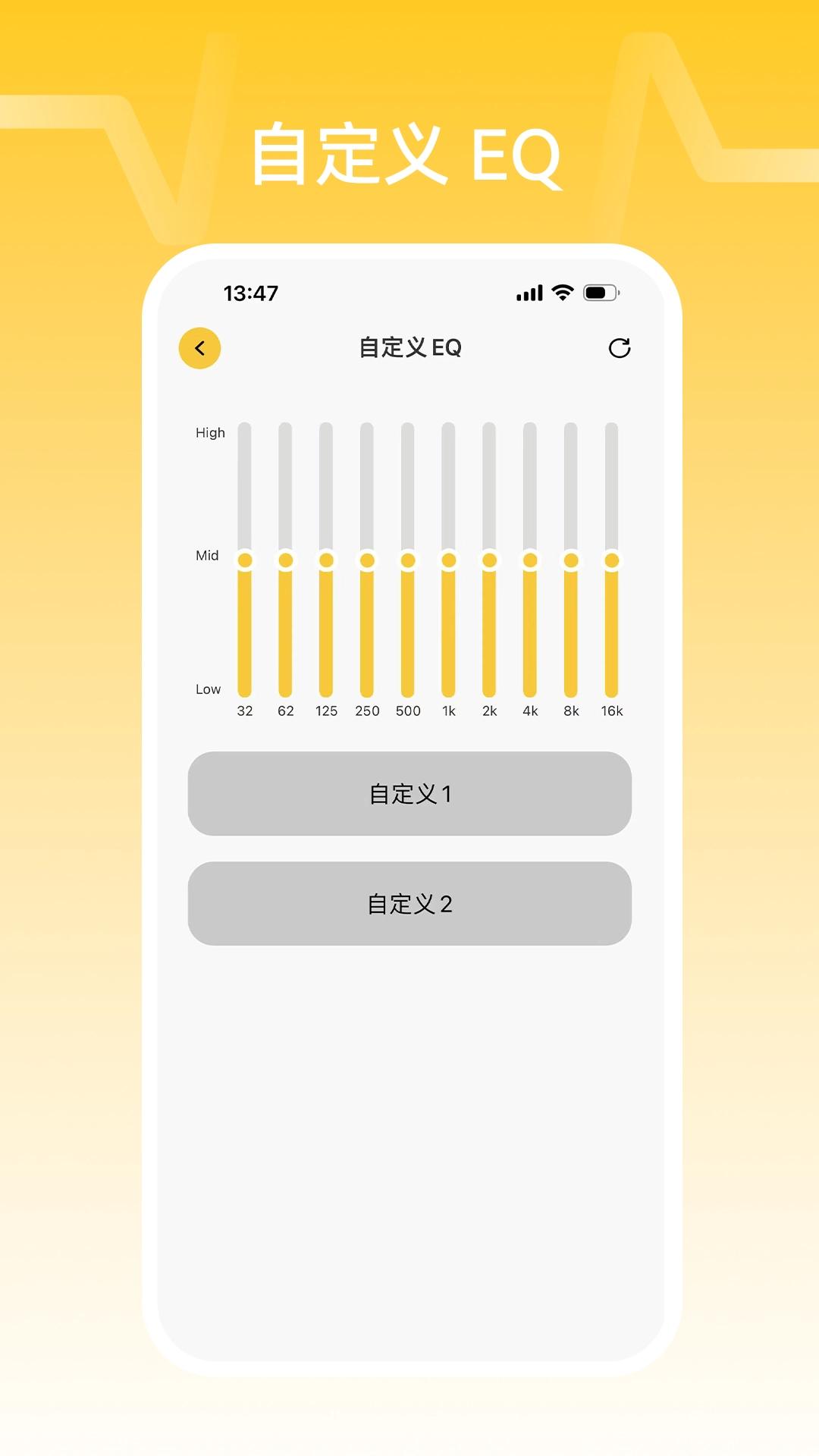Tap the 自定义 EQ title text
Image resolution: width=819 pixels, height=1456 pixels.
click(x=409, y=348)
